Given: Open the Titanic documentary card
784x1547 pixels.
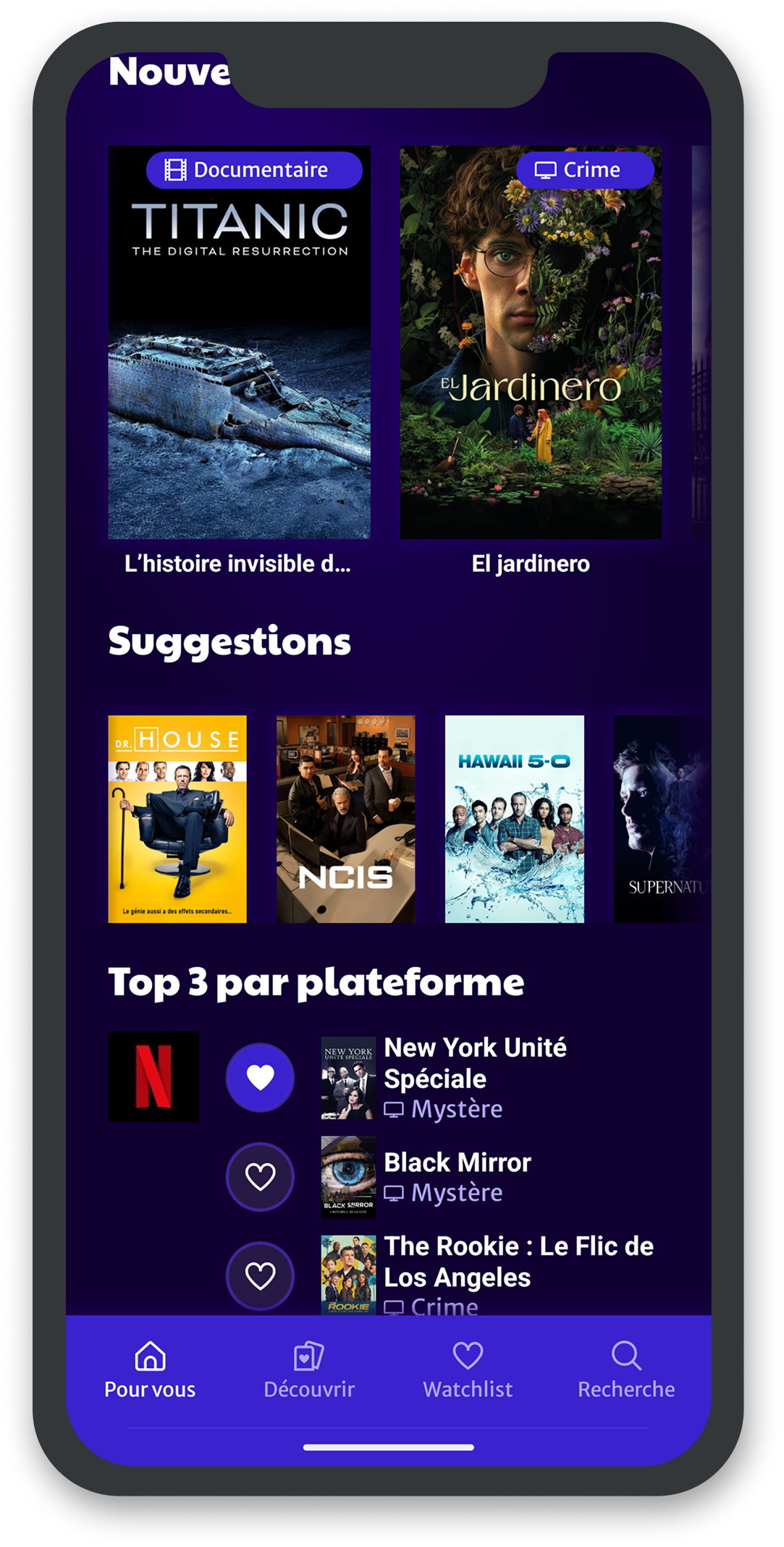Looking at the screenshot, I should coord(239,342).
